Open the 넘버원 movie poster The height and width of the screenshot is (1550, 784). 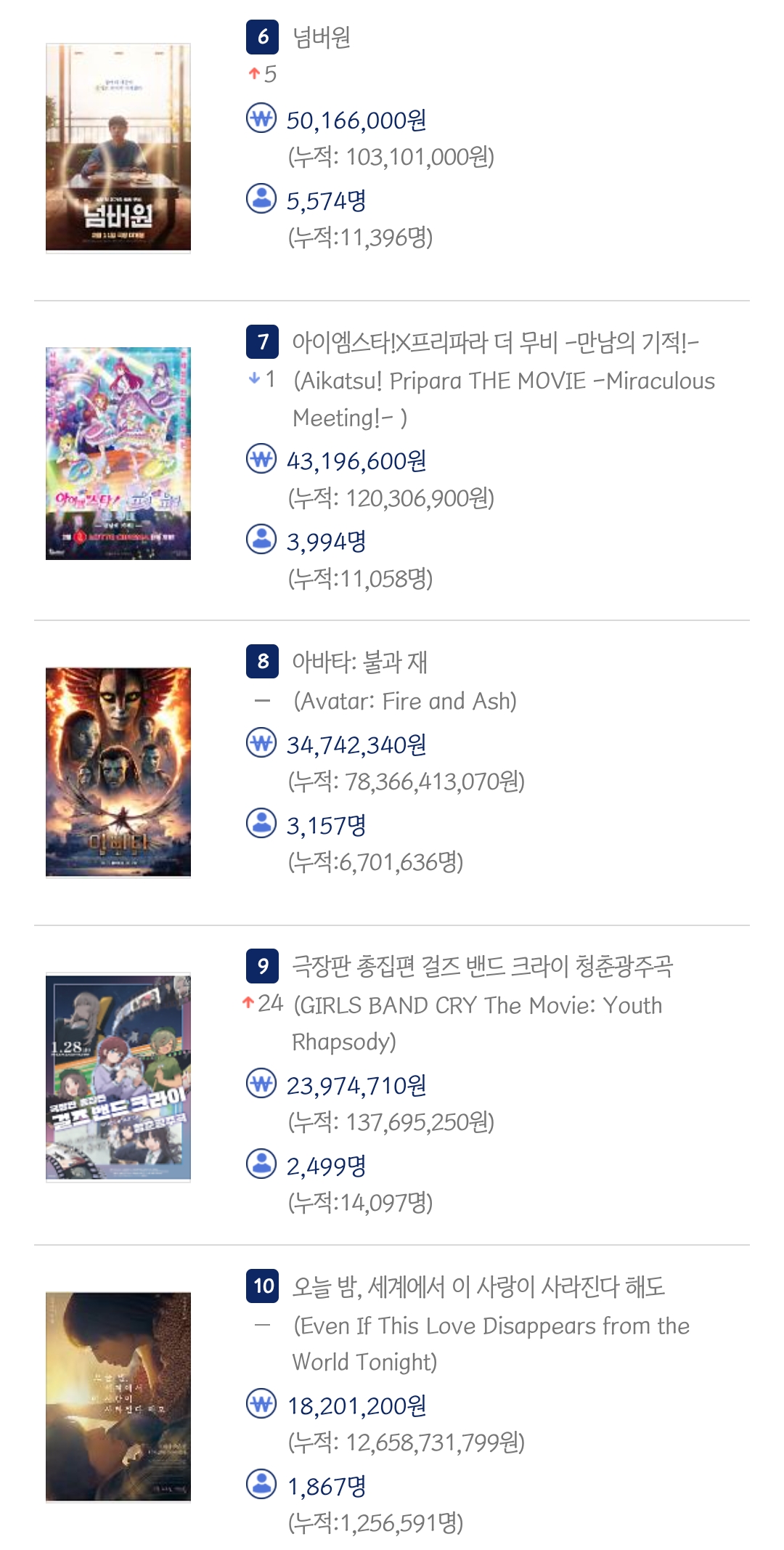pos(118,147)
